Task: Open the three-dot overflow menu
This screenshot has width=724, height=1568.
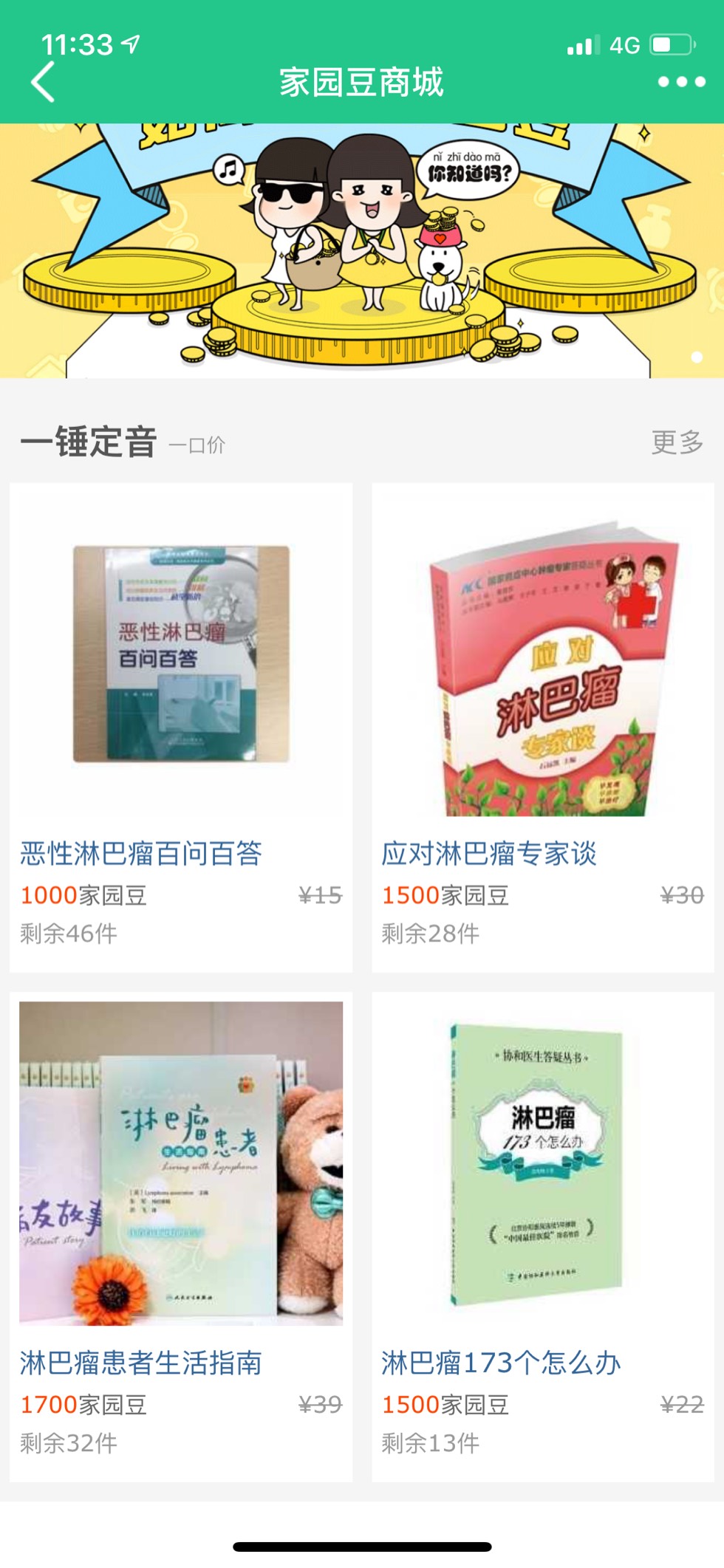Action: click(681, 81)
